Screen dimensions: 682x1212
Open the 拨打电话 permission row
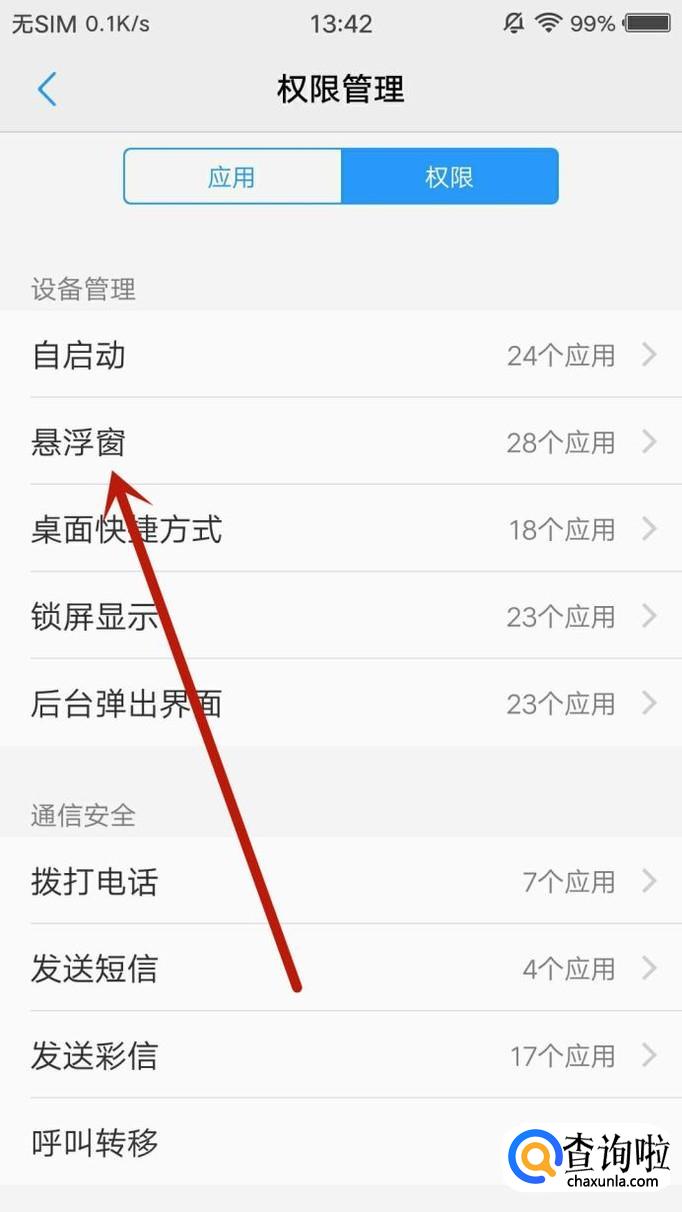(341, 881)
